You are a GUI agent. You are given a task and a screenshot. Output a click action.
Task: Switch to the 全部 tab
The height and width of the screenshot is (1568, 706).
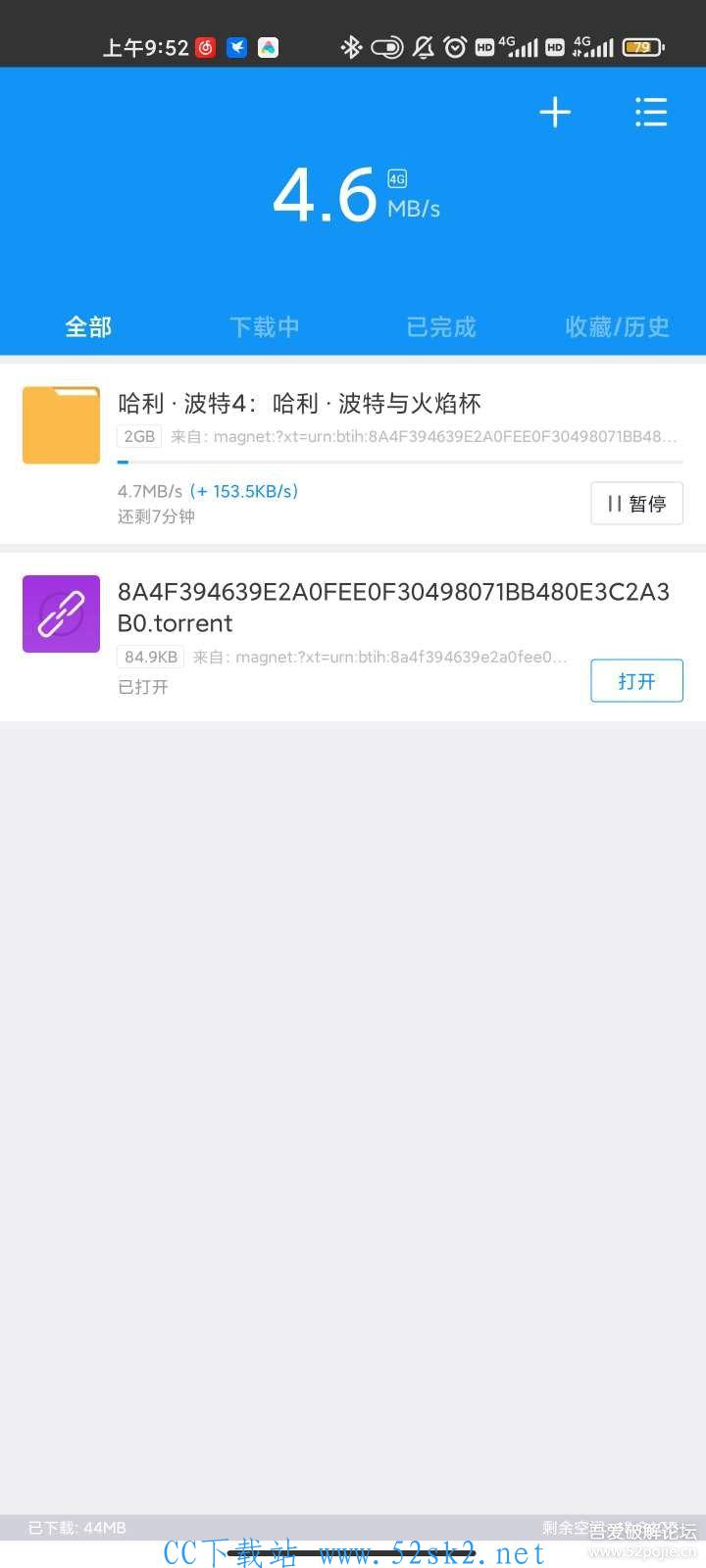(x=88, y=326)
